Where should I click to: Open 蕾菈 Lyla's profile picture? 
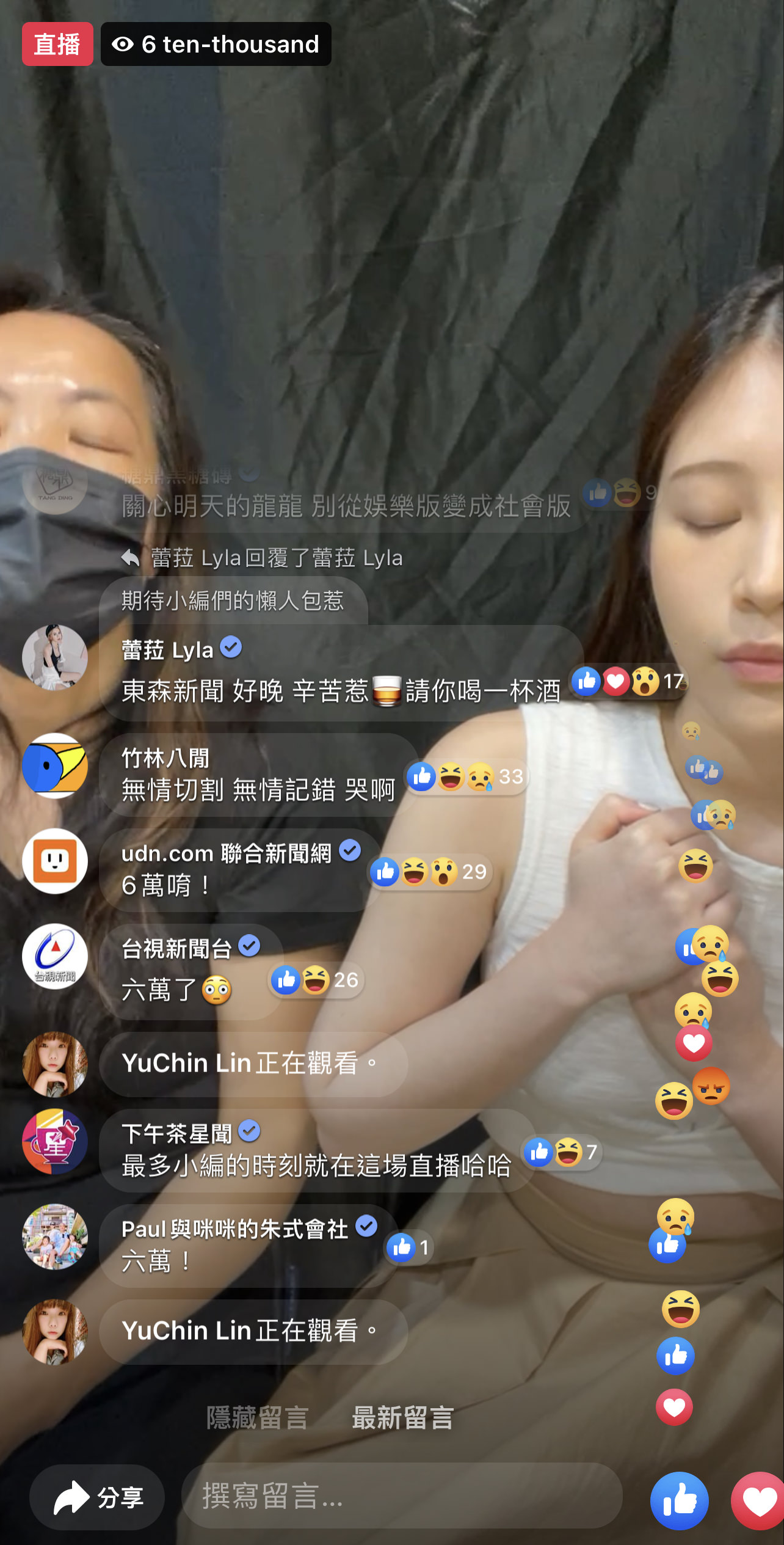pyautogui.click(x=55, y=657)
